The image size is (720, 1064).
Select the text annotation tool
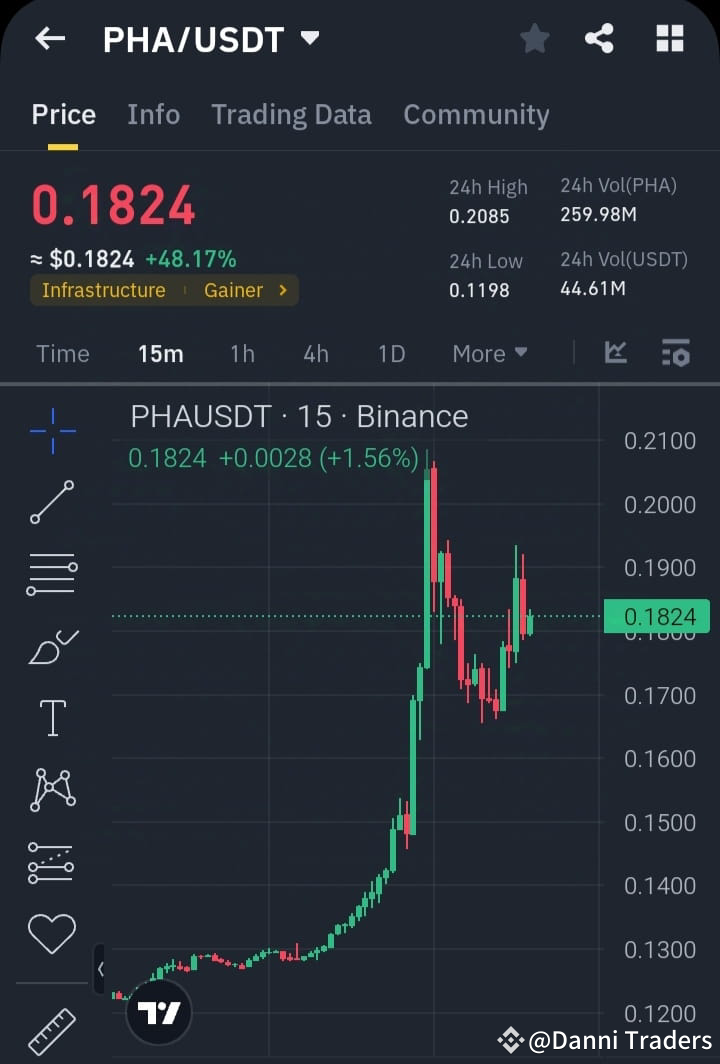click(x=52, y=716)
